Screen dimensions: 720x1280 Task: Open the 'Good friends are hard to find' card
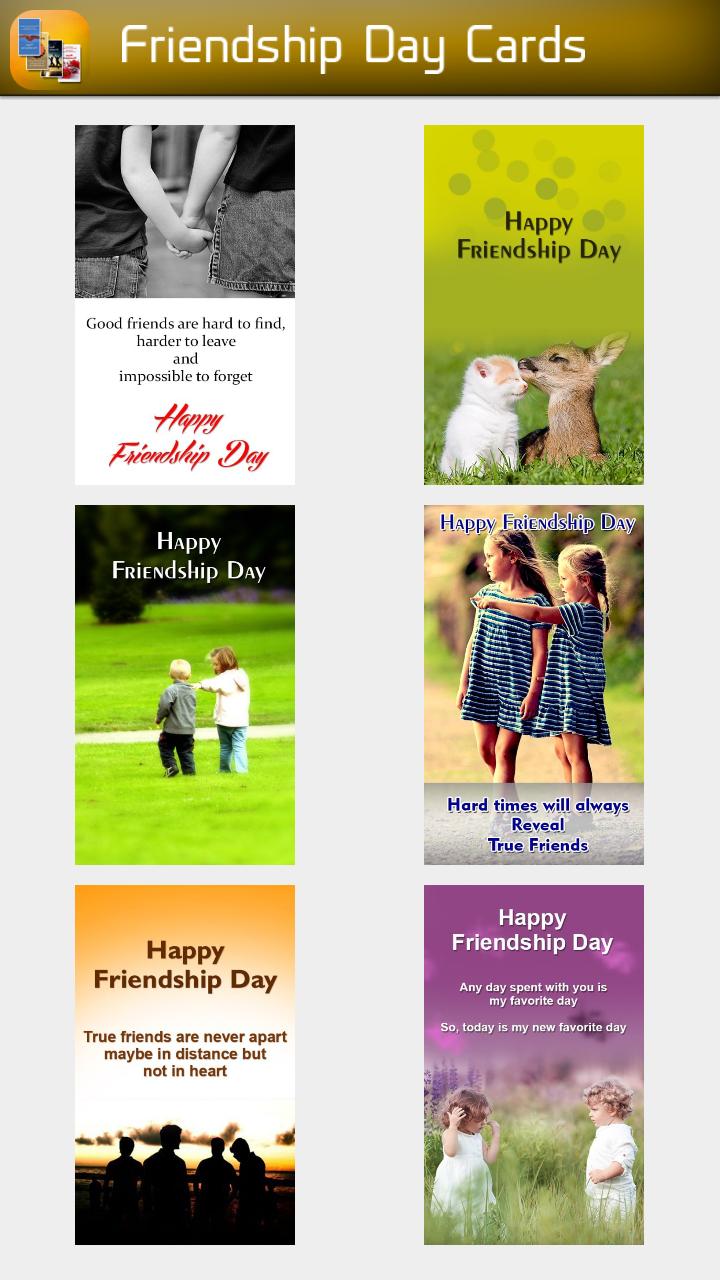pyautogui.click(x=185, y=305)
